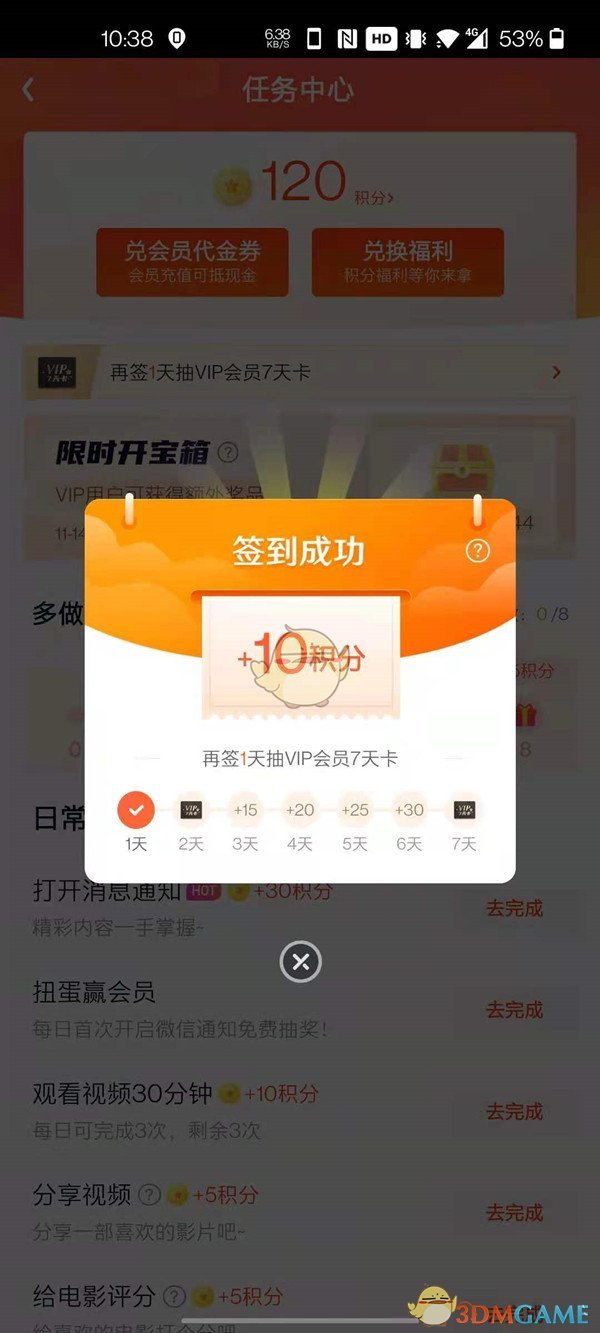Close the sign-in success popup
600x1333 pixels.
(x=300, y=962)
